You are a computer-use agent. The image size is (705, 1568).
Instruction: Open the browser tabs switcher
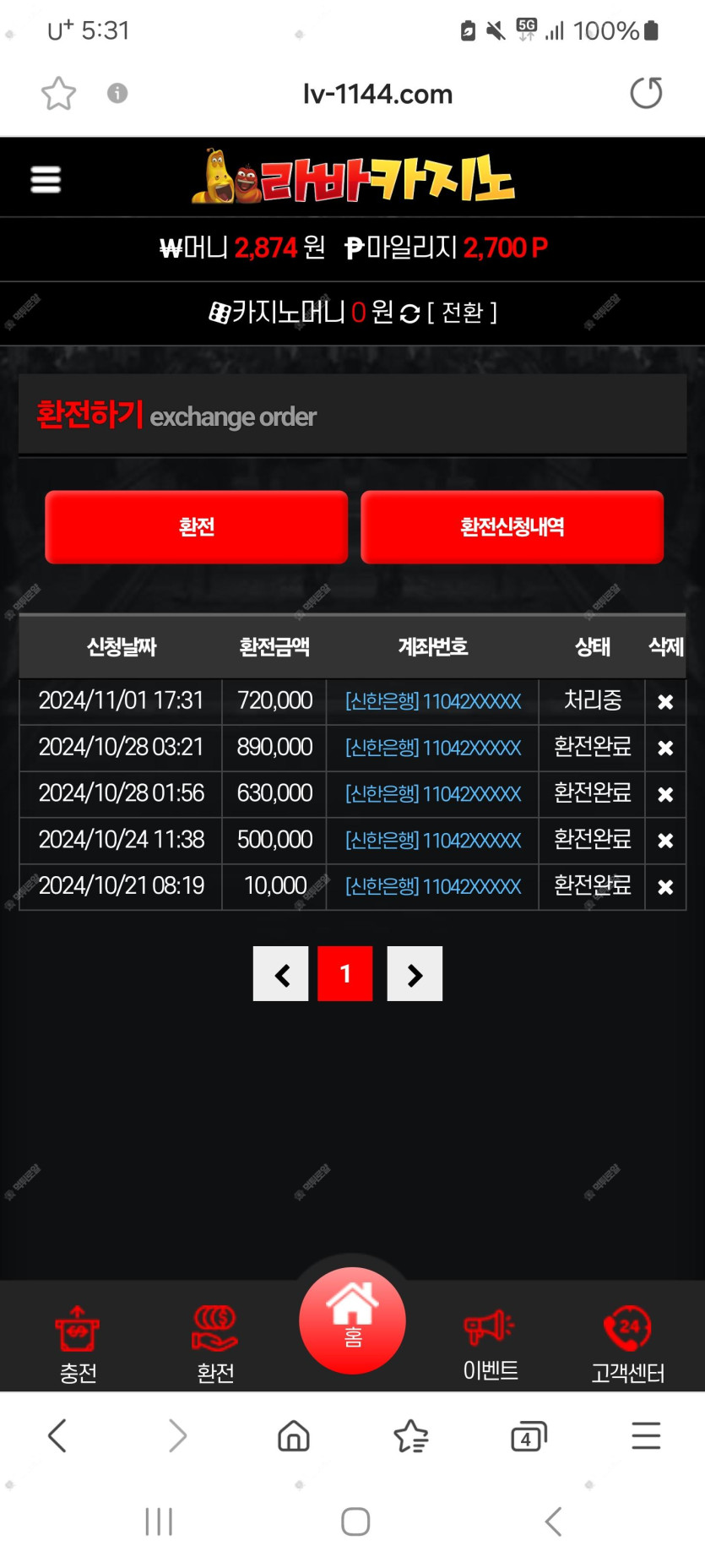pos(529,1436)
